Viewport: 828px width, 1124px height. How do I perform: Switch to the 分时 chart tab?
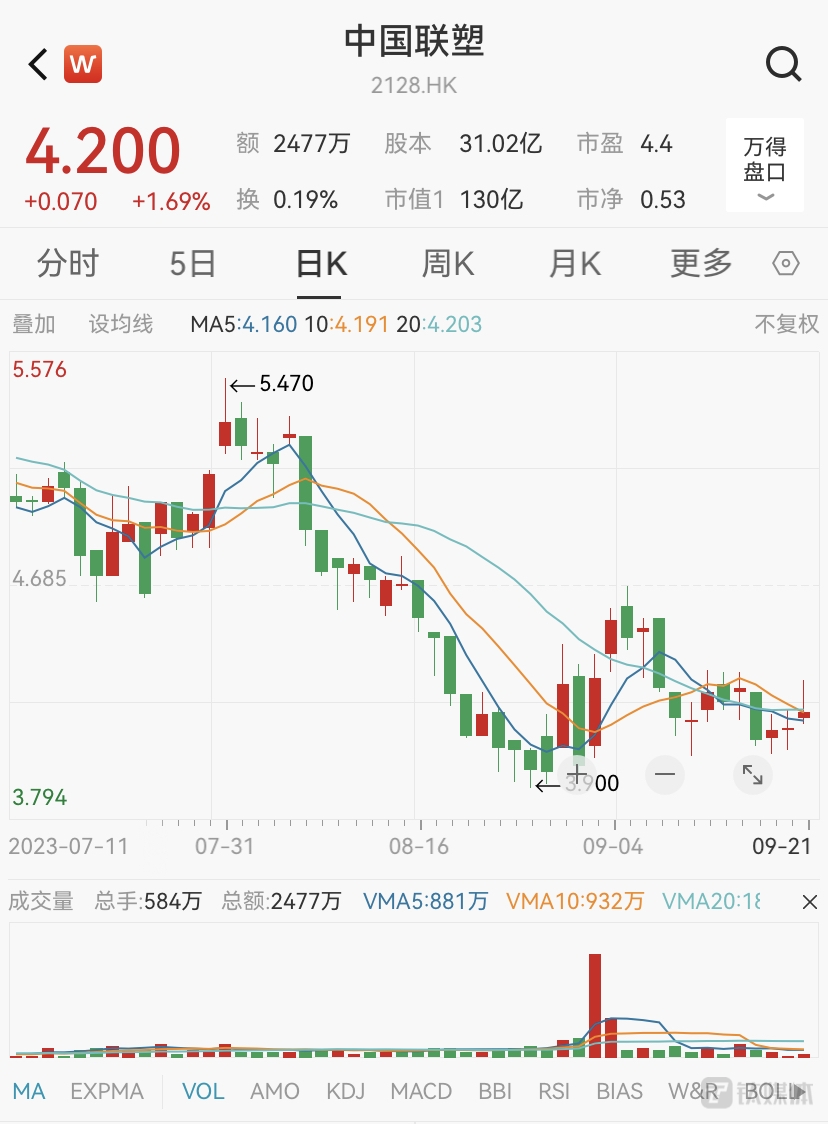pos(68,264)
